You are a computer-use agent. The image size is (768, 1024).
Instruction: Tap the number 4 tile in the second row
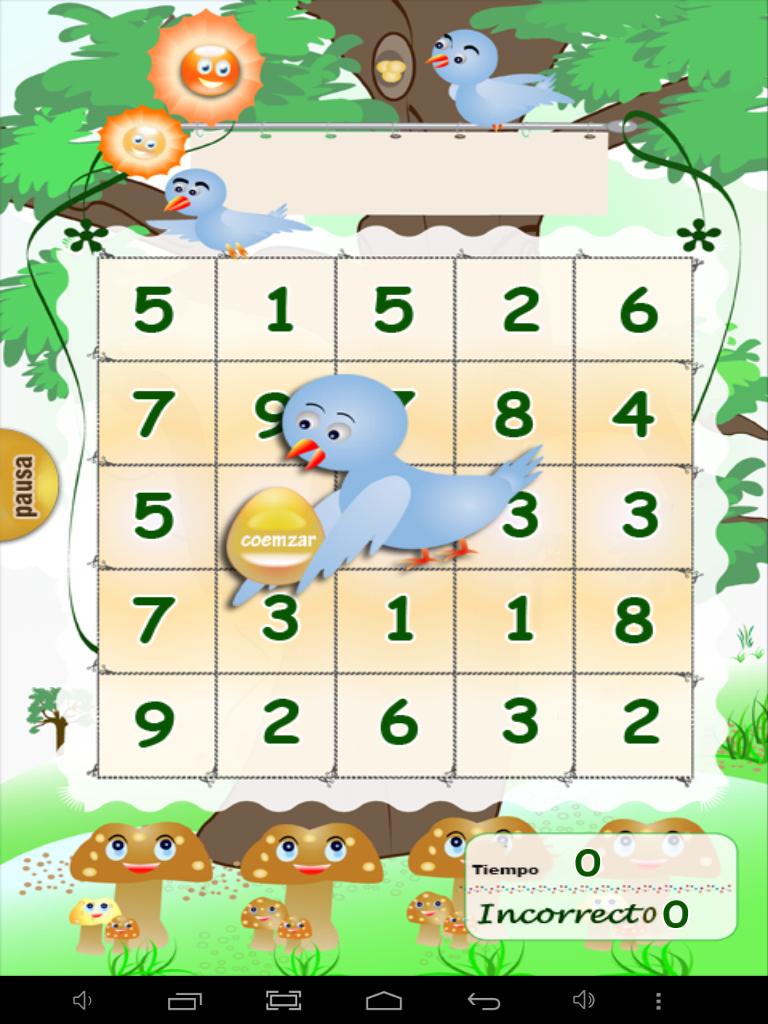pos(632,413)
